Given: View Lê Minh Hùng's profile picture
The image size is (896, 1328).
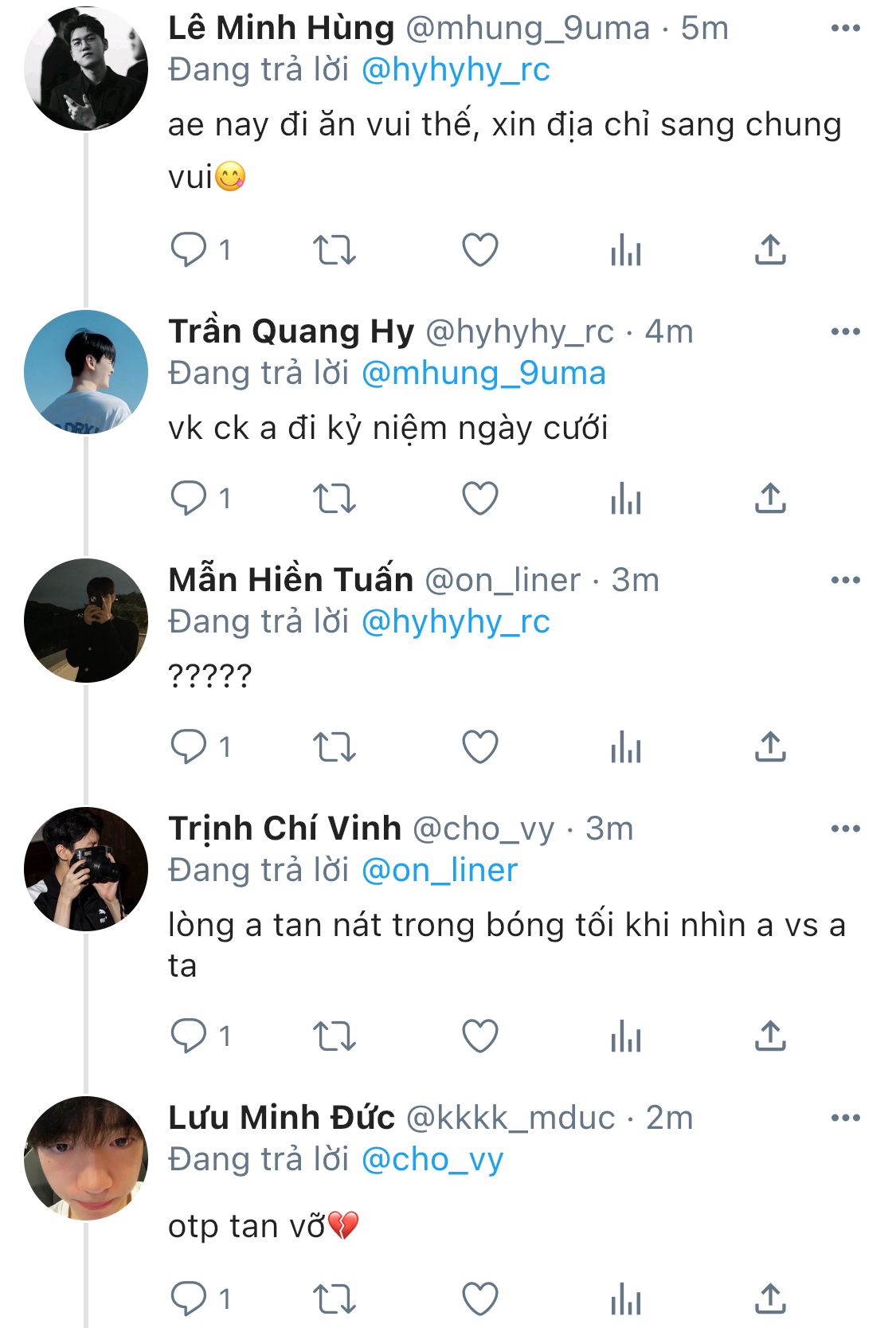Looking at the screenshot, I should pyautogui.click(x=86, y=69).
